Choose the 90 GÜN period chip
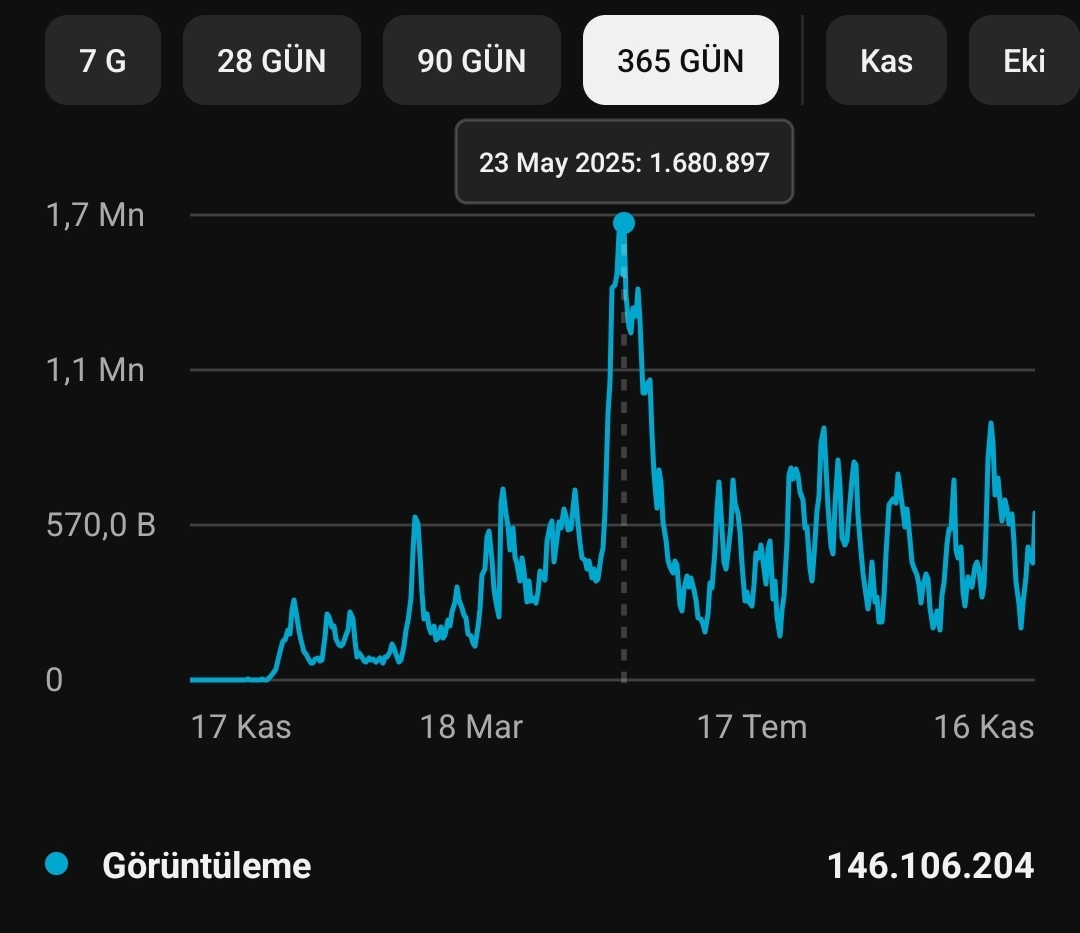This screenshot has height=933, width=1080. coord(472,61)
